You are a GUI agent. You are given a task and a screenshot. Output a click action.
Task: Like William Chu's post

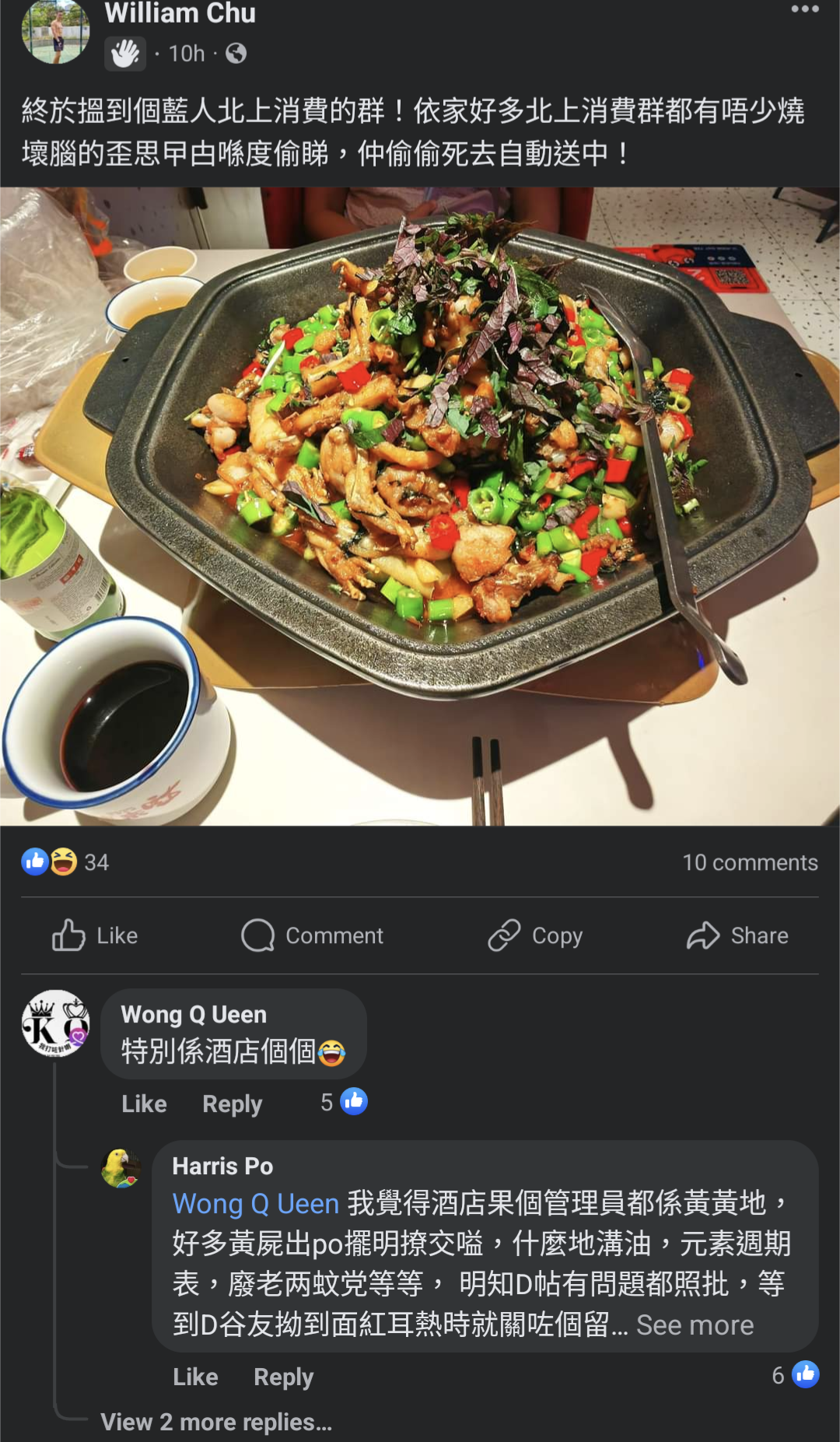pyautogui.click(x=95, y=935)
